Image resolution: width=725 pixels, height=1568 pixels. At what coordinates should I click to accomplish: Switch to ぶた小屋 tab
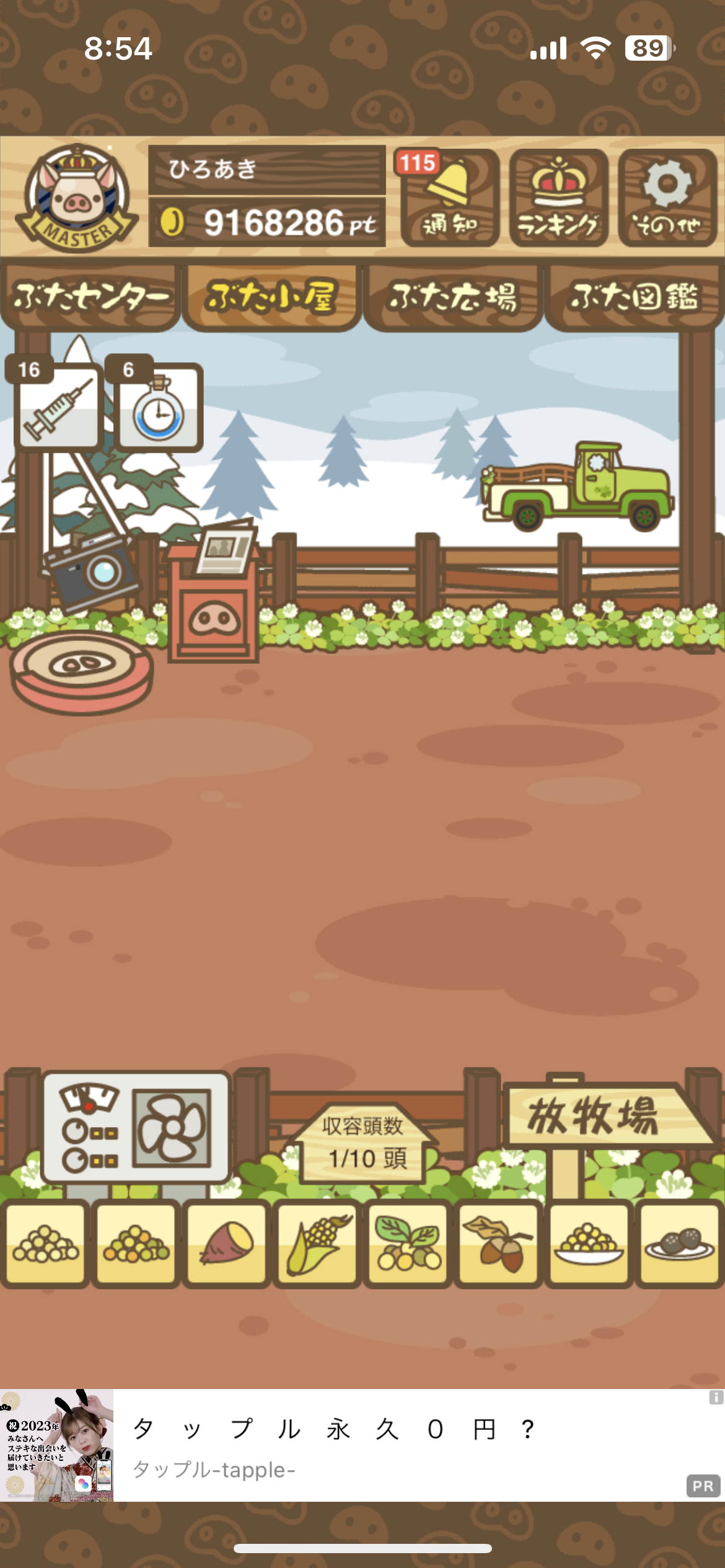(272, 298)
